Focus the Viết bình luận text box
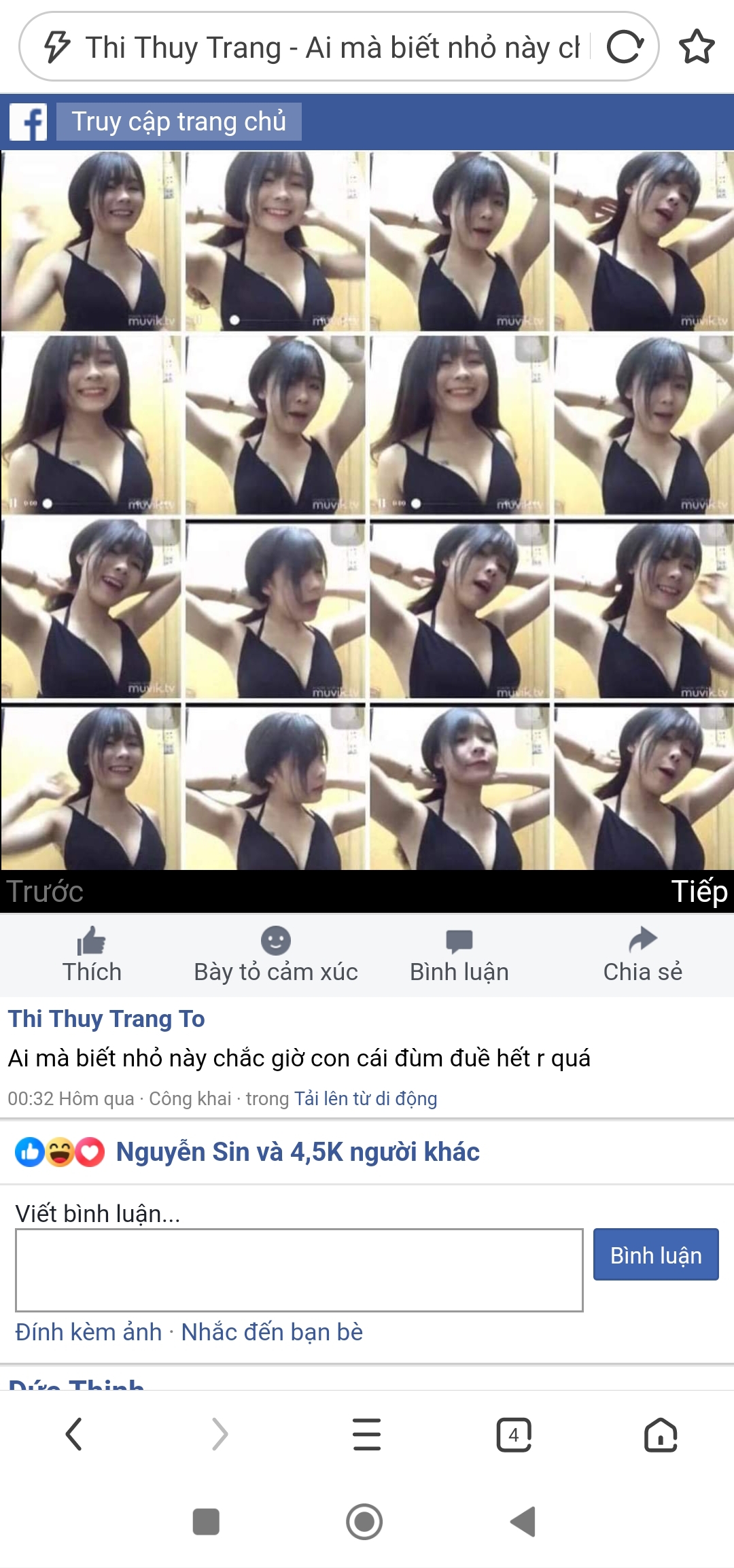Screen dimensions: 734x1568 pyautogui.click(x=299, y=1270)
